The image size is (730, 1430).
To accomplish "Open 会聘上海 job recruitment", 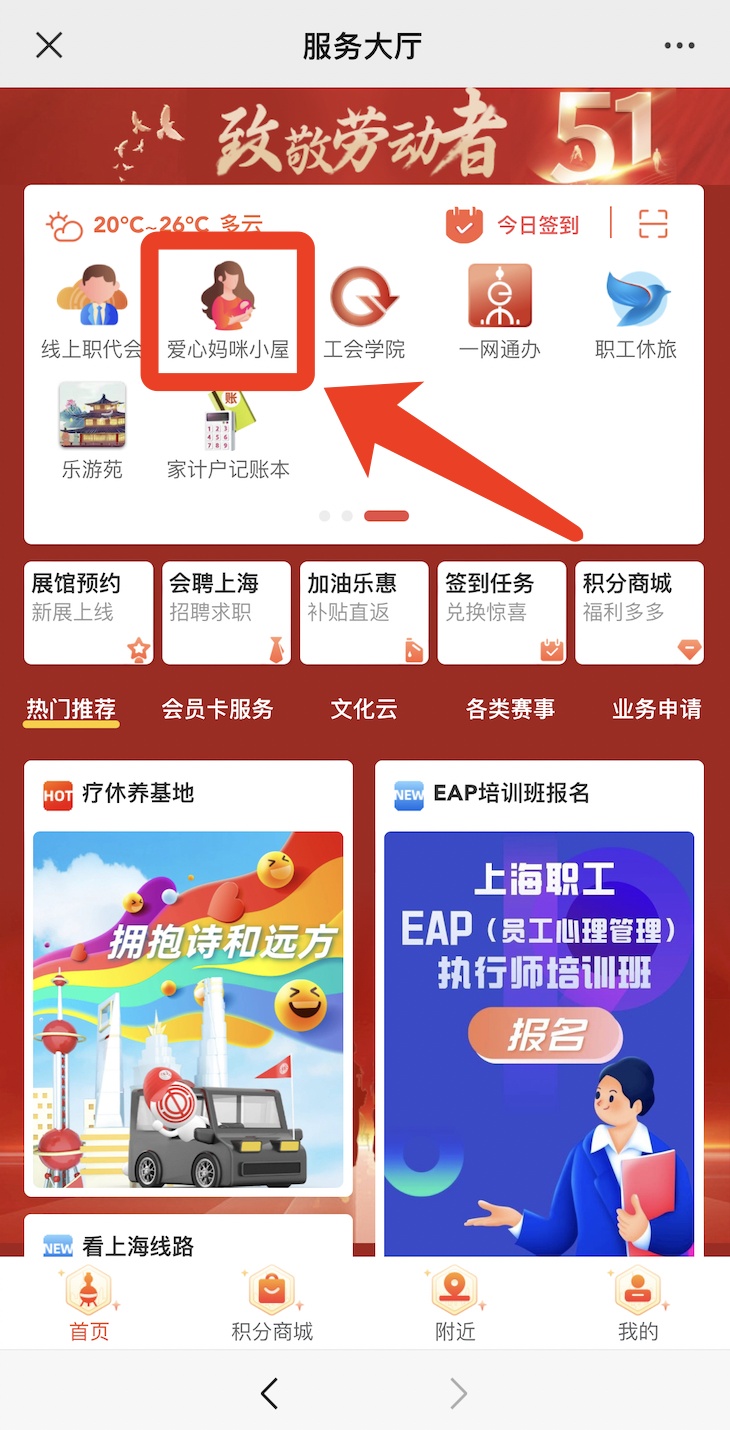I will tap(227, 612).
